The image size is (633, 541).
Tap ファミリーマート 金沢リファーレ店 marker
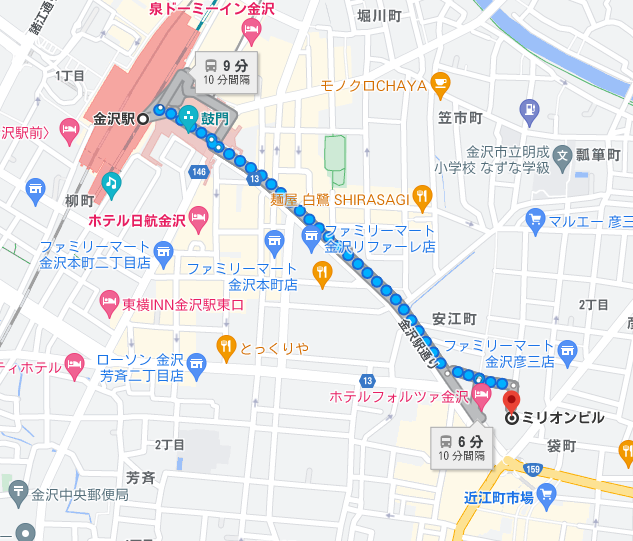point(311,238)
